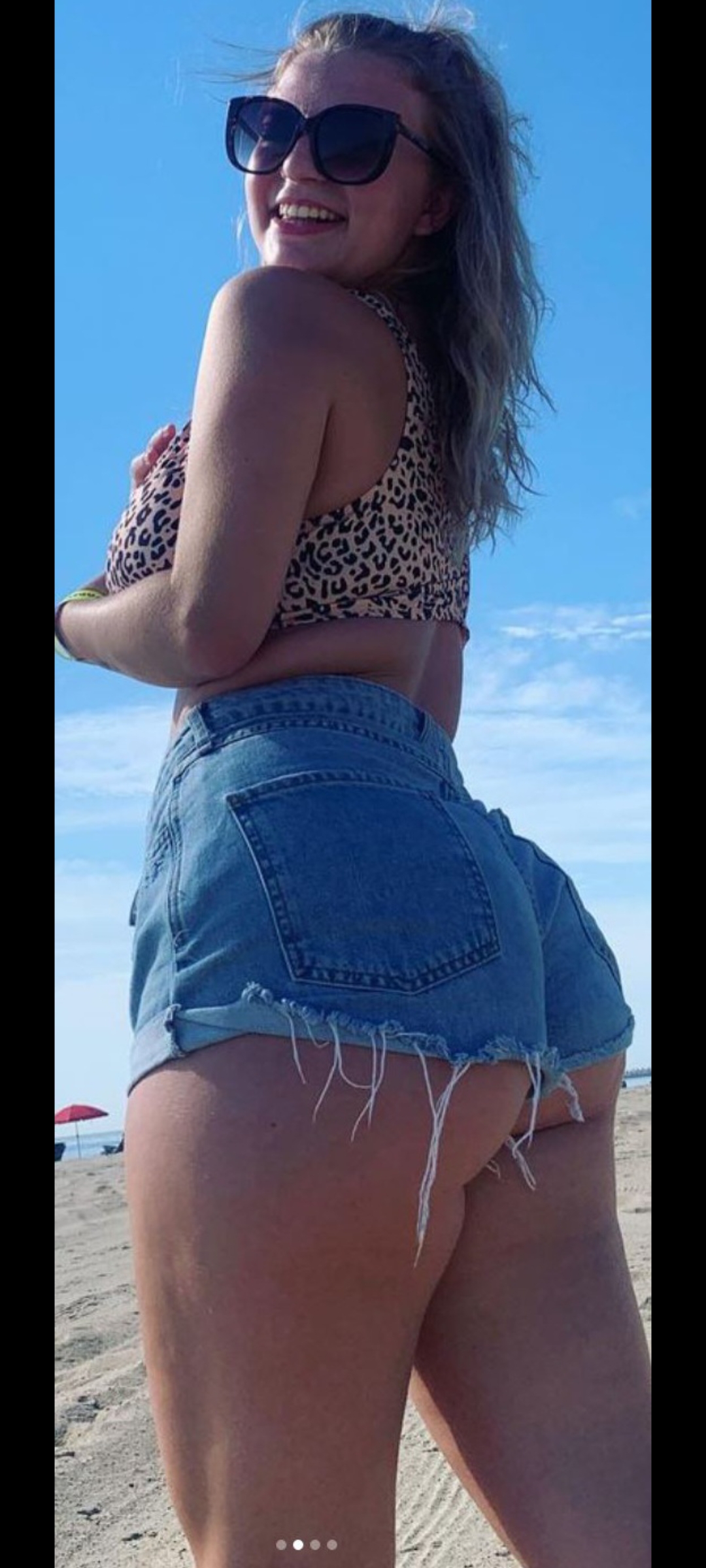The height and width of the screenshot is (1568, 706).
Task: Tap the last page indicator dot
Action: (x=332, y=1545)
